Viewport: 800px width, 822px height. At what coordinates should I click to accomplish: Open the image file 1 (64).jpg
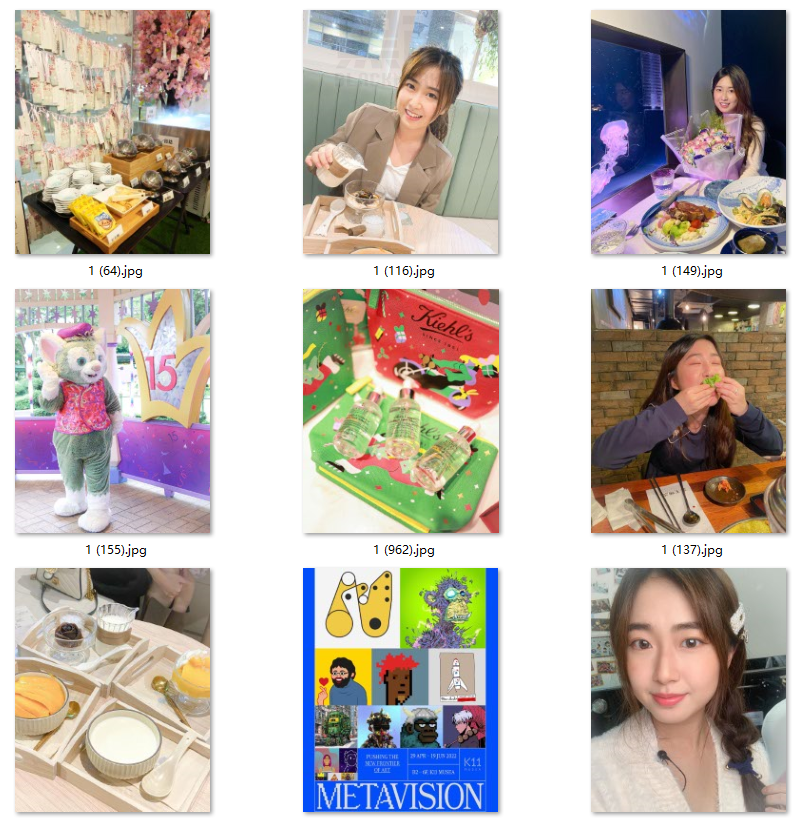[112, 132]
